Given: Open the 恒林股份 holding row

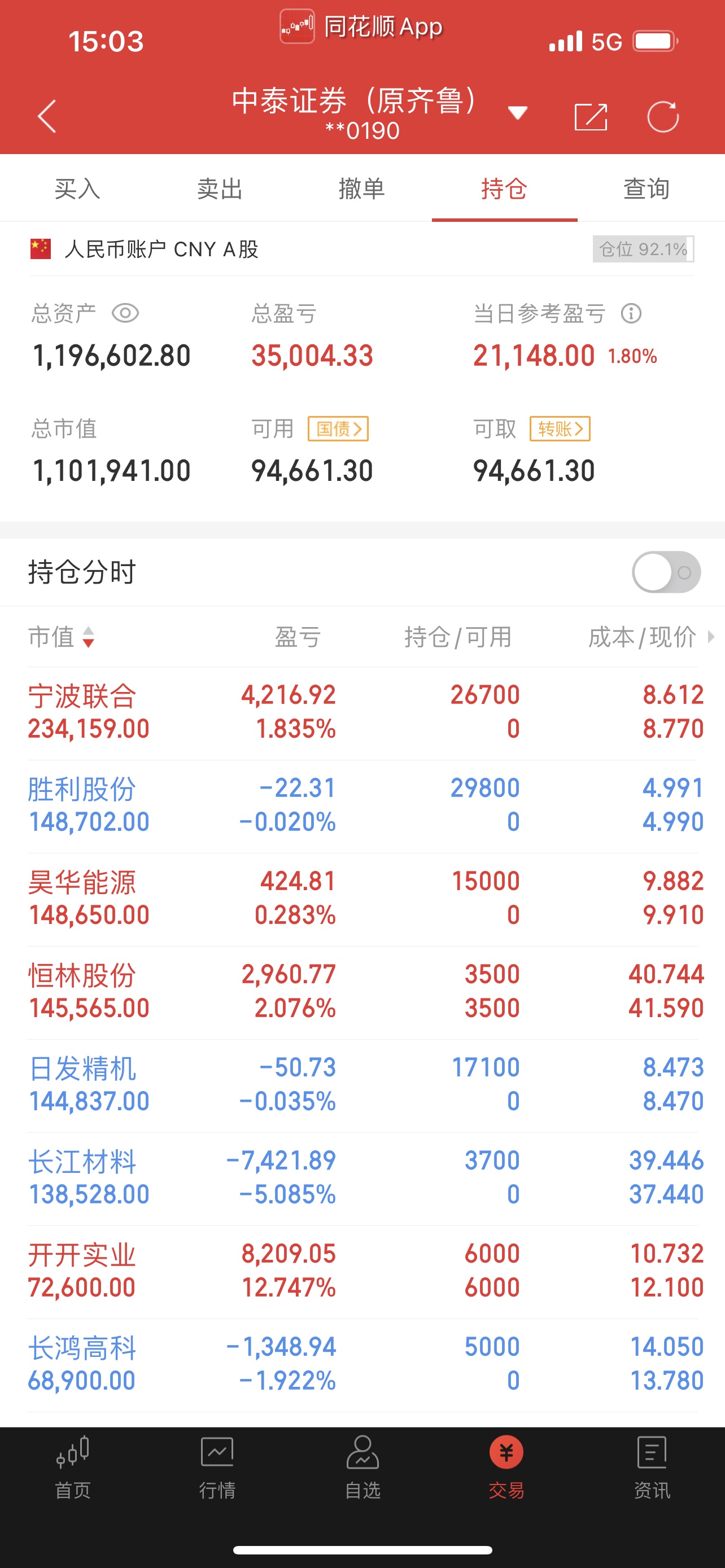Looking at the screenshot, I should [362, 992].
